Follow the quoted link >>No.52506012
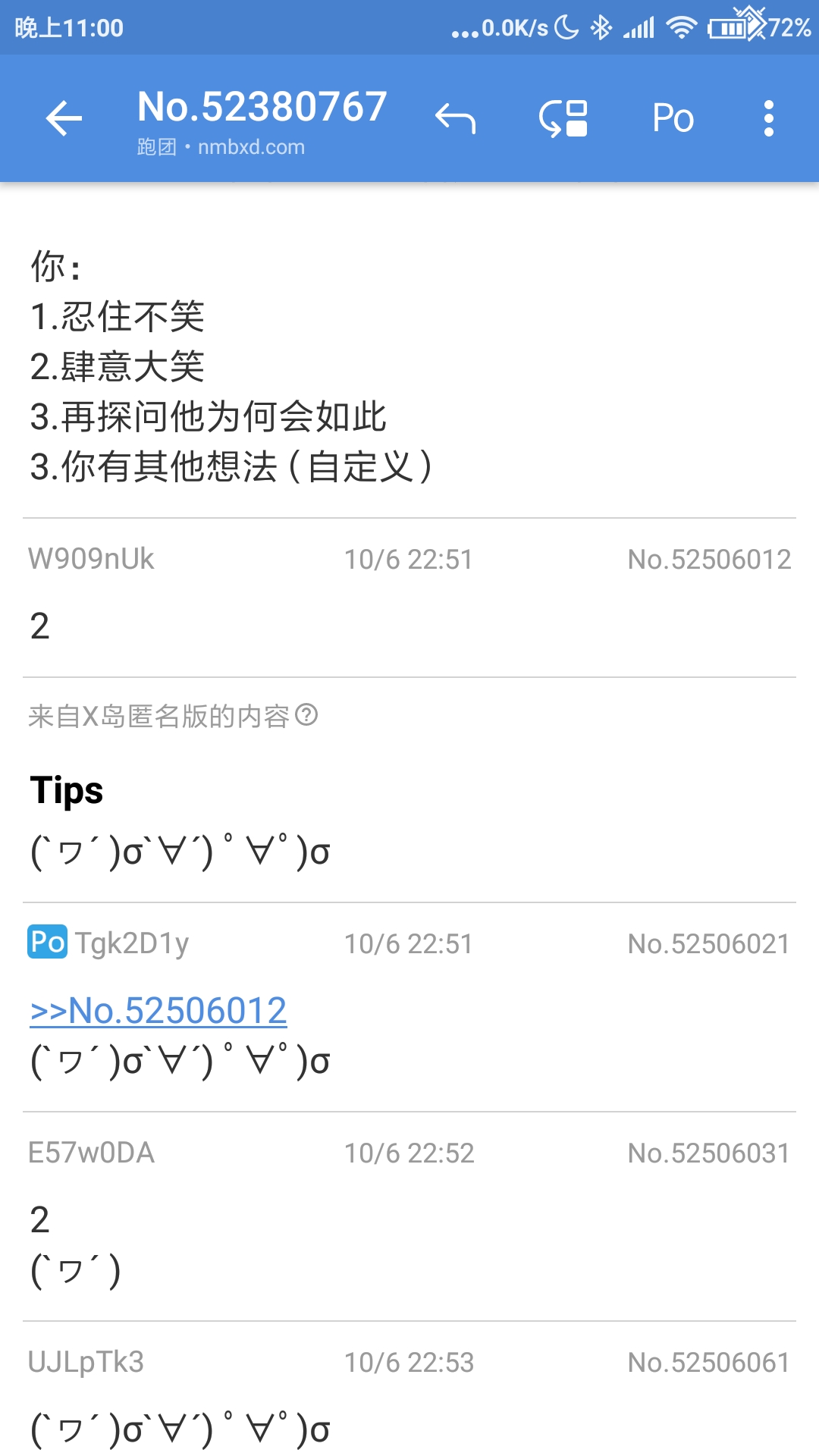Viewport: 819px width, 1456px height. [158, 1011]
